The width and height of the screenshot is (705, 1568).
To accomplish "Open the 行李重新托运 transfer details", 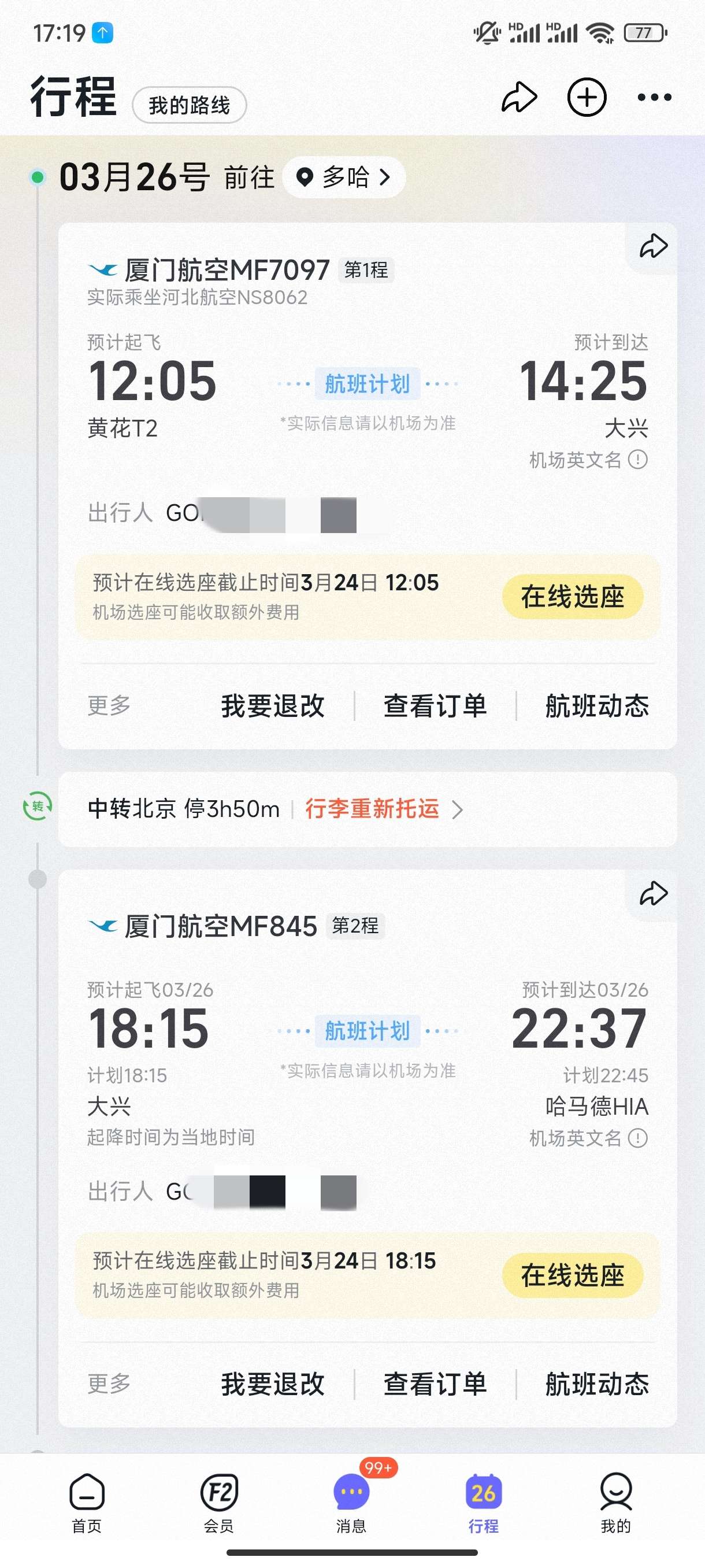I will (x=383, y=809).
